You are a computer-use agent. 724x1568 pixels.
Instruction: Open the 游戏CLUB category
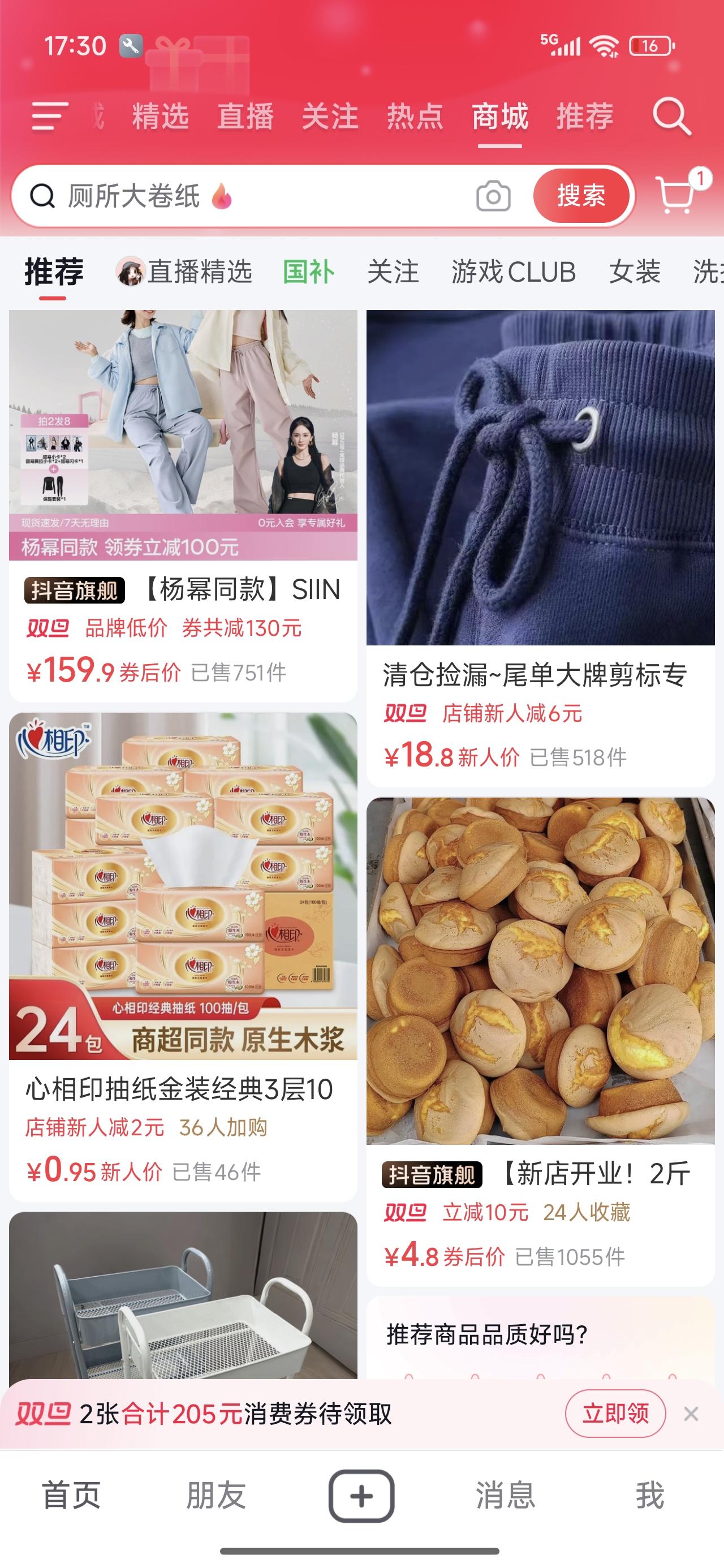(x=512, y=273)
